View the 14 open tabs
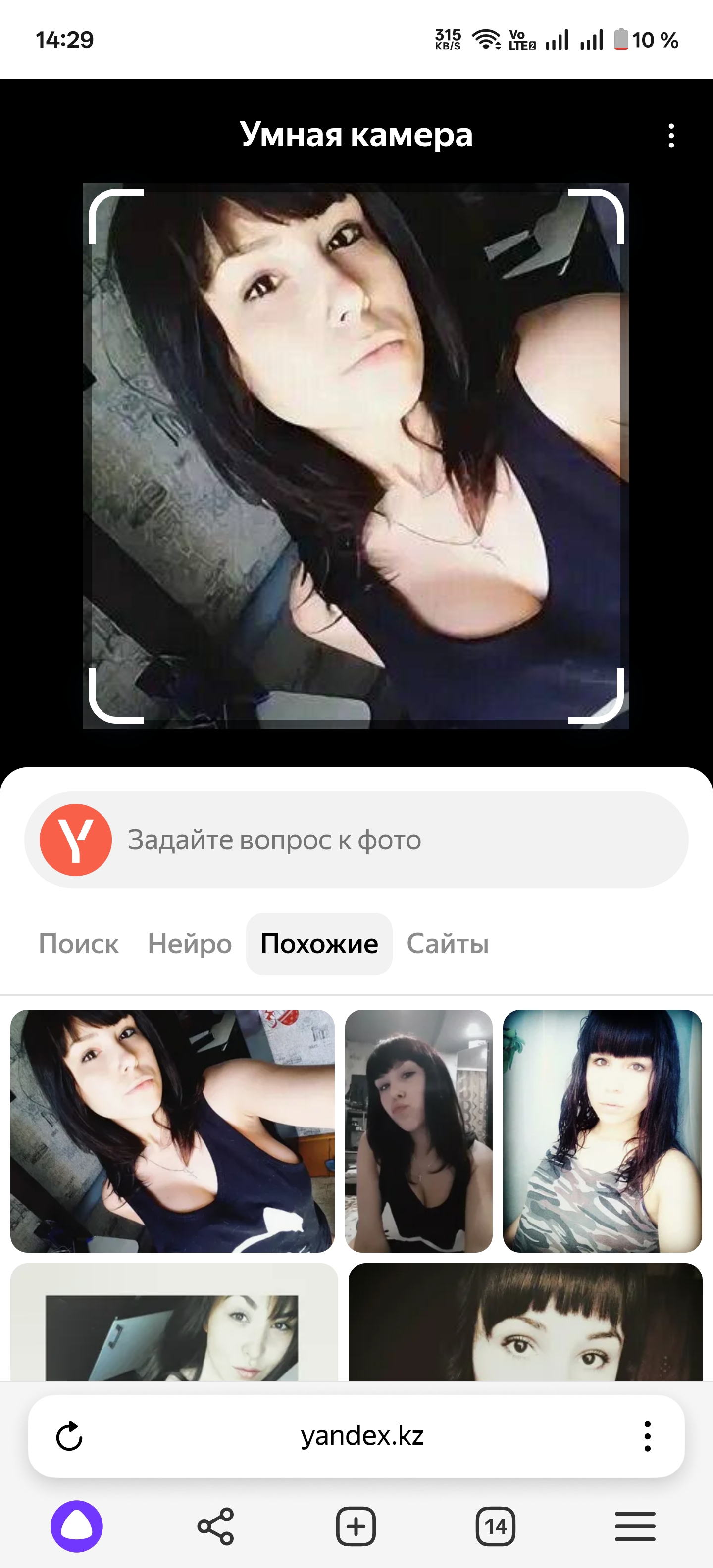The height and width of the screenshot is (1568, 713). 495,1526
